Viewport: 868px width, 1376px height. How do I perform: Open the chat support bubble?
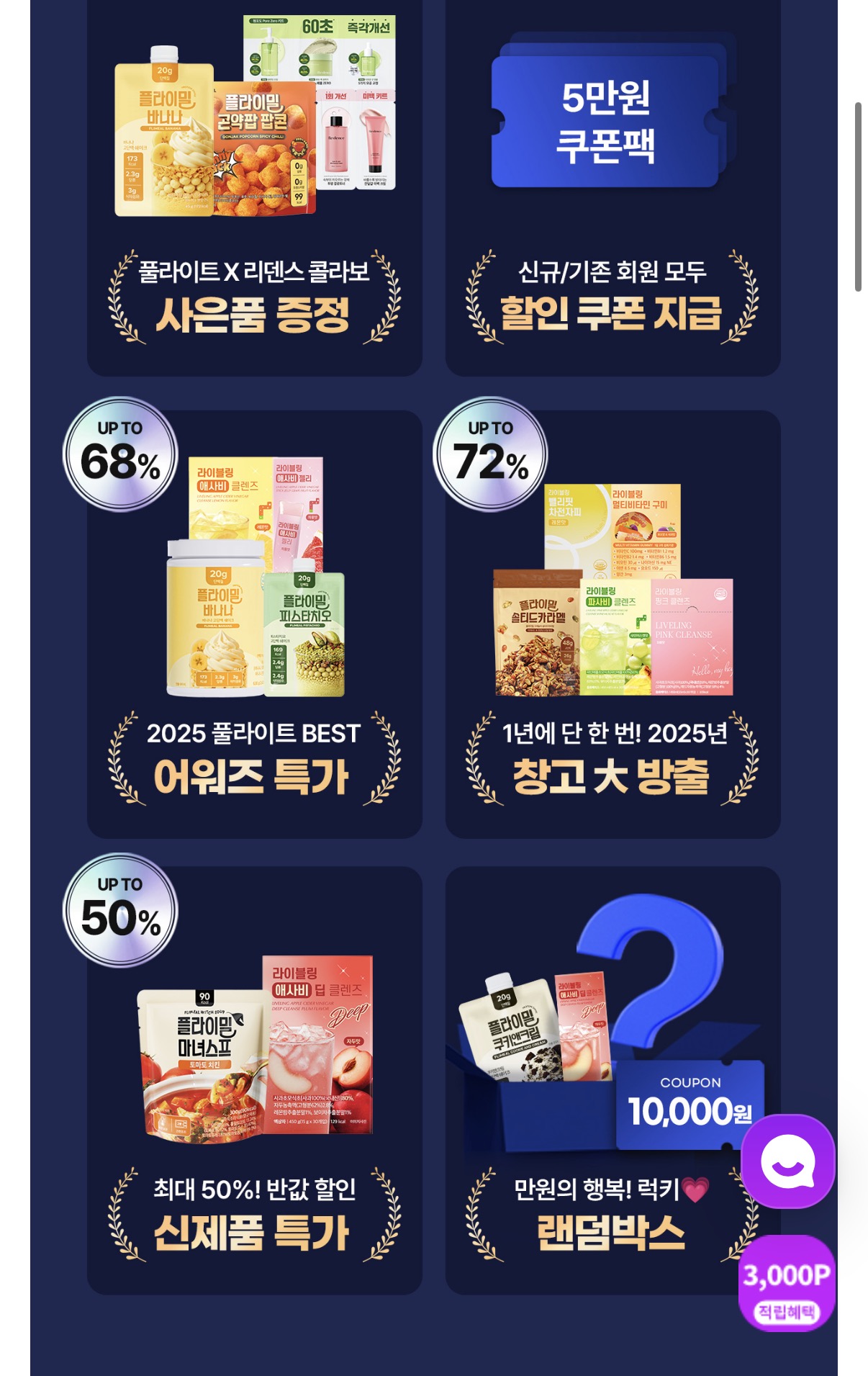click(787, 1161)
